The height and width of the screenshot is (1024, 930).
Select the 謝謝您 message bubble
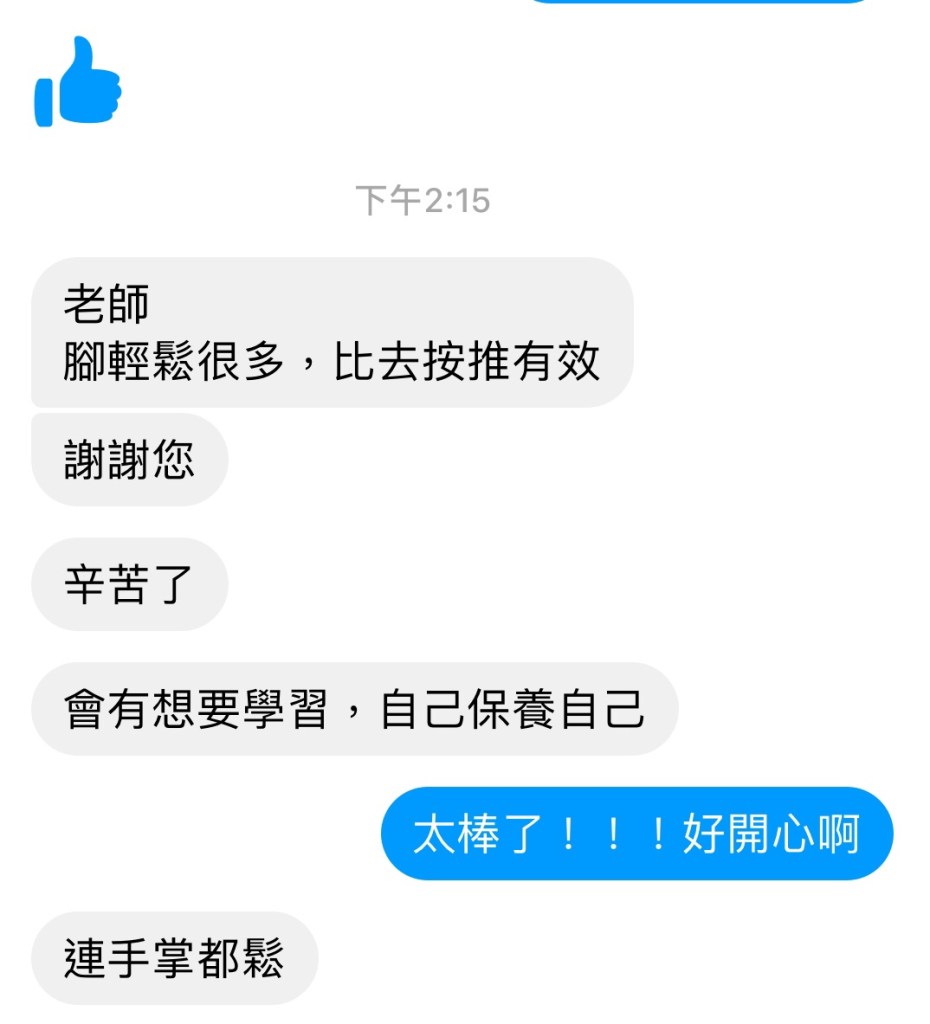[x=130, y=460]
